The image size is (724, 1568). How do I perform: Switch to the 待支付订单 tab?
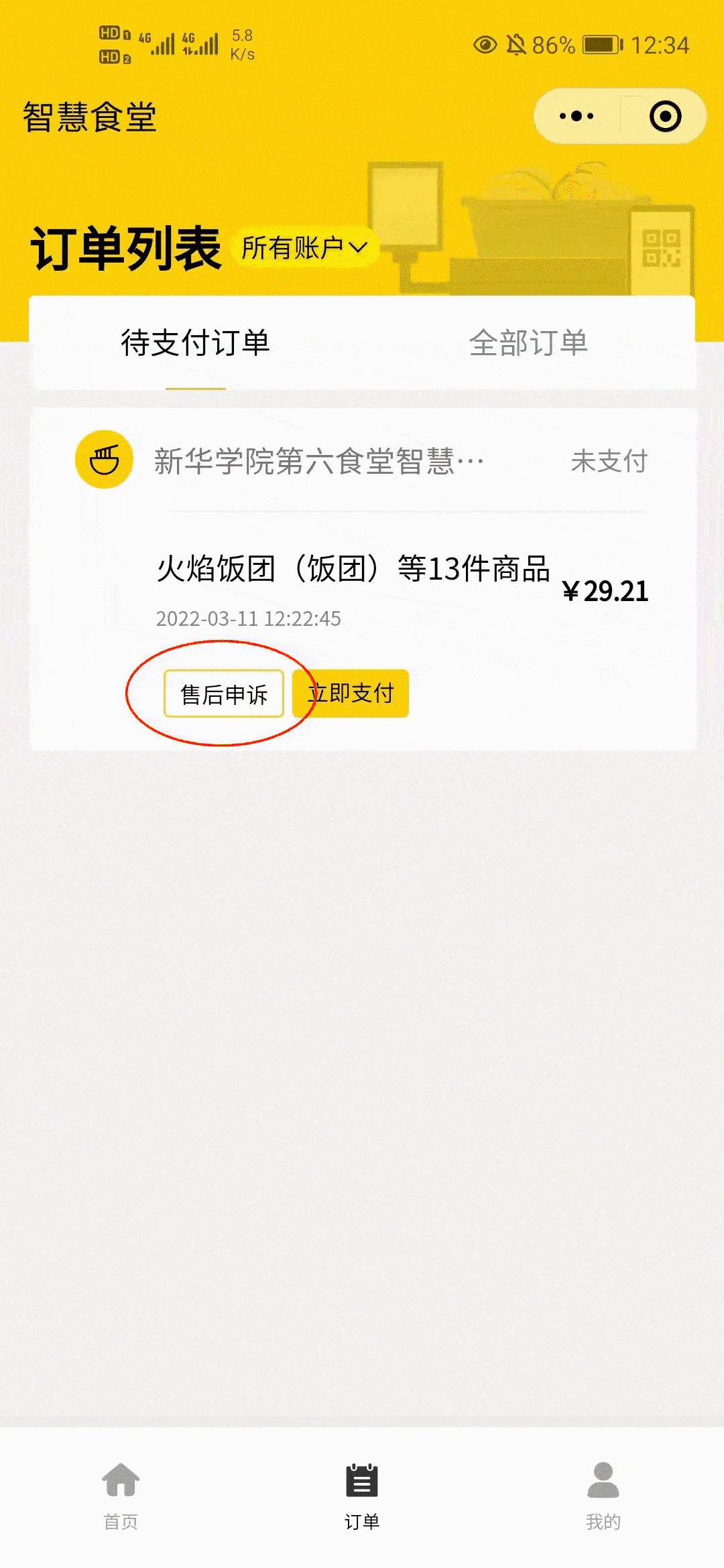coord(195,343)
